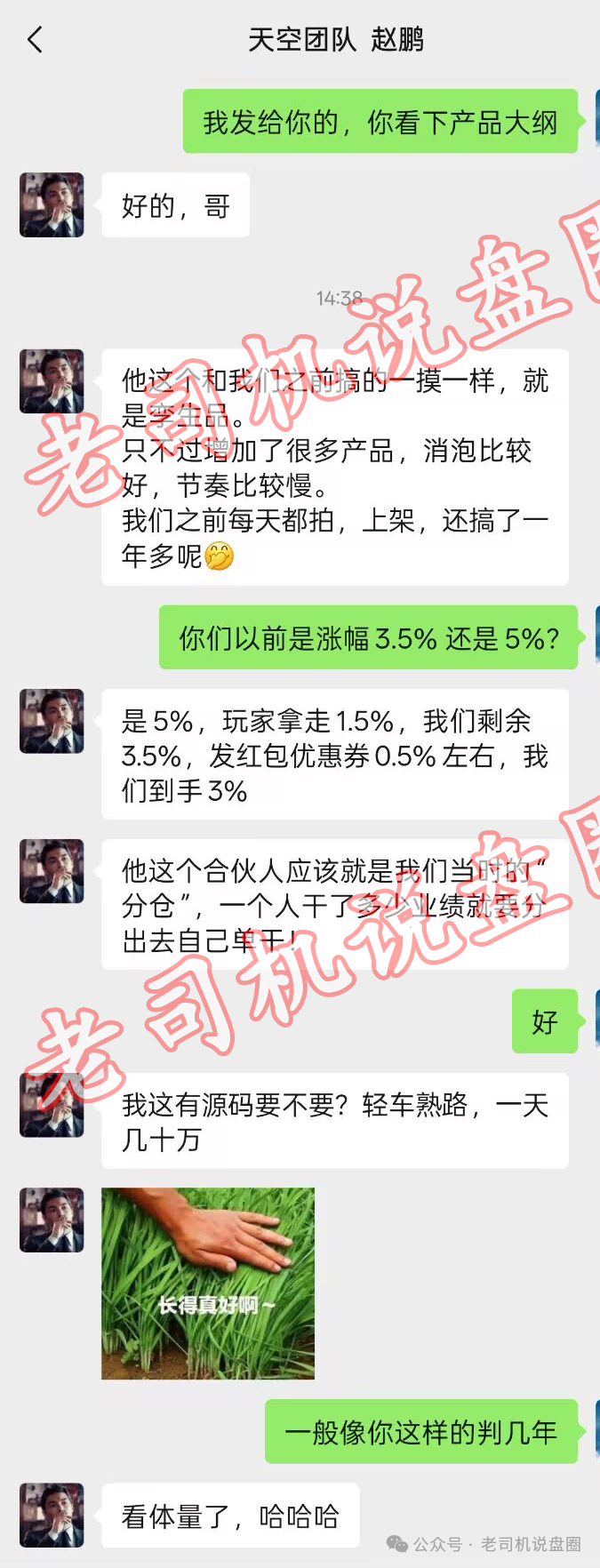Screen dimensions: 600x1568
Task: Open the 长得真好啊 grass image message
Action: click(208, 1283)
